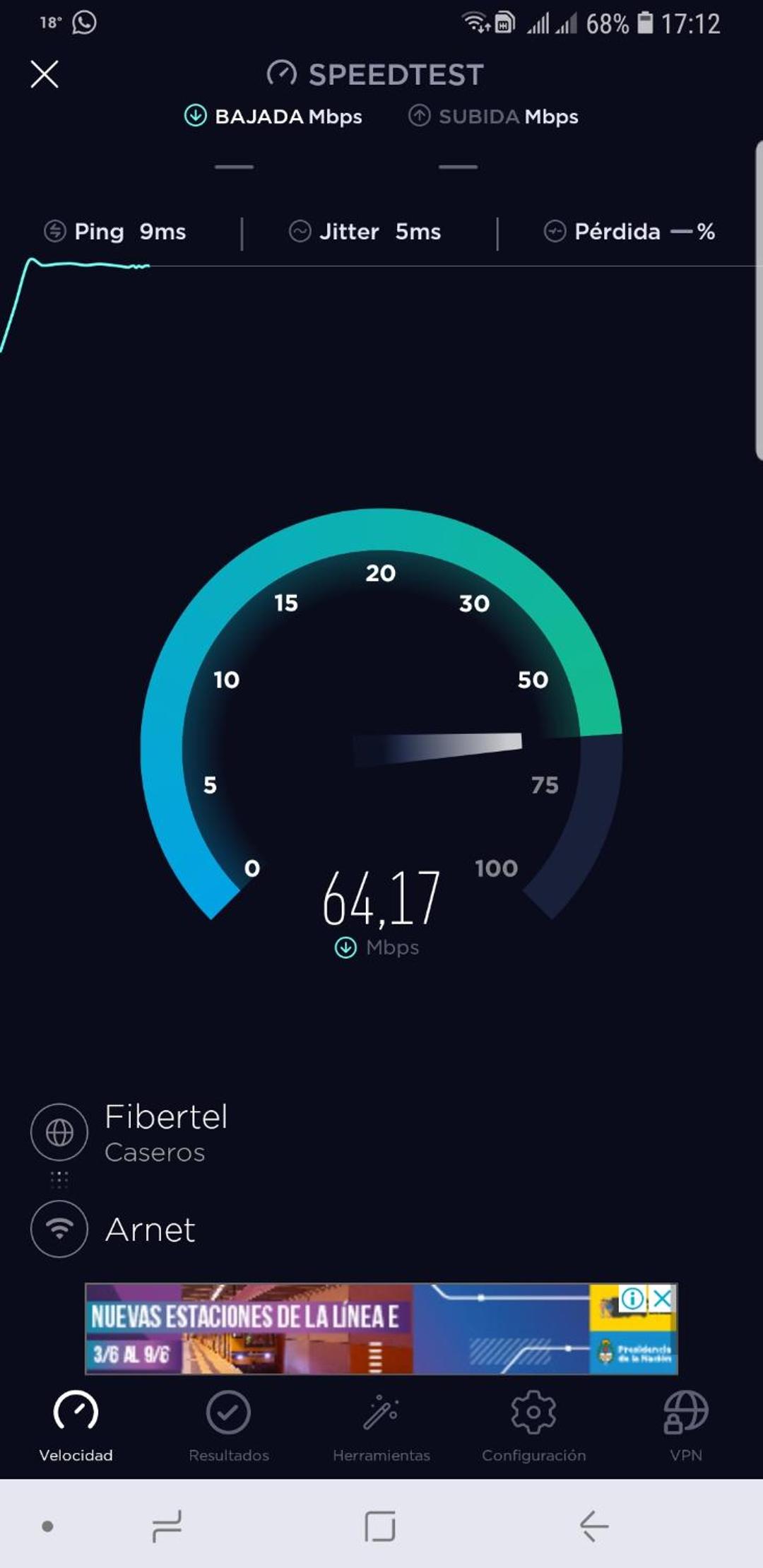Select the VPN tab

(685, 1425)
